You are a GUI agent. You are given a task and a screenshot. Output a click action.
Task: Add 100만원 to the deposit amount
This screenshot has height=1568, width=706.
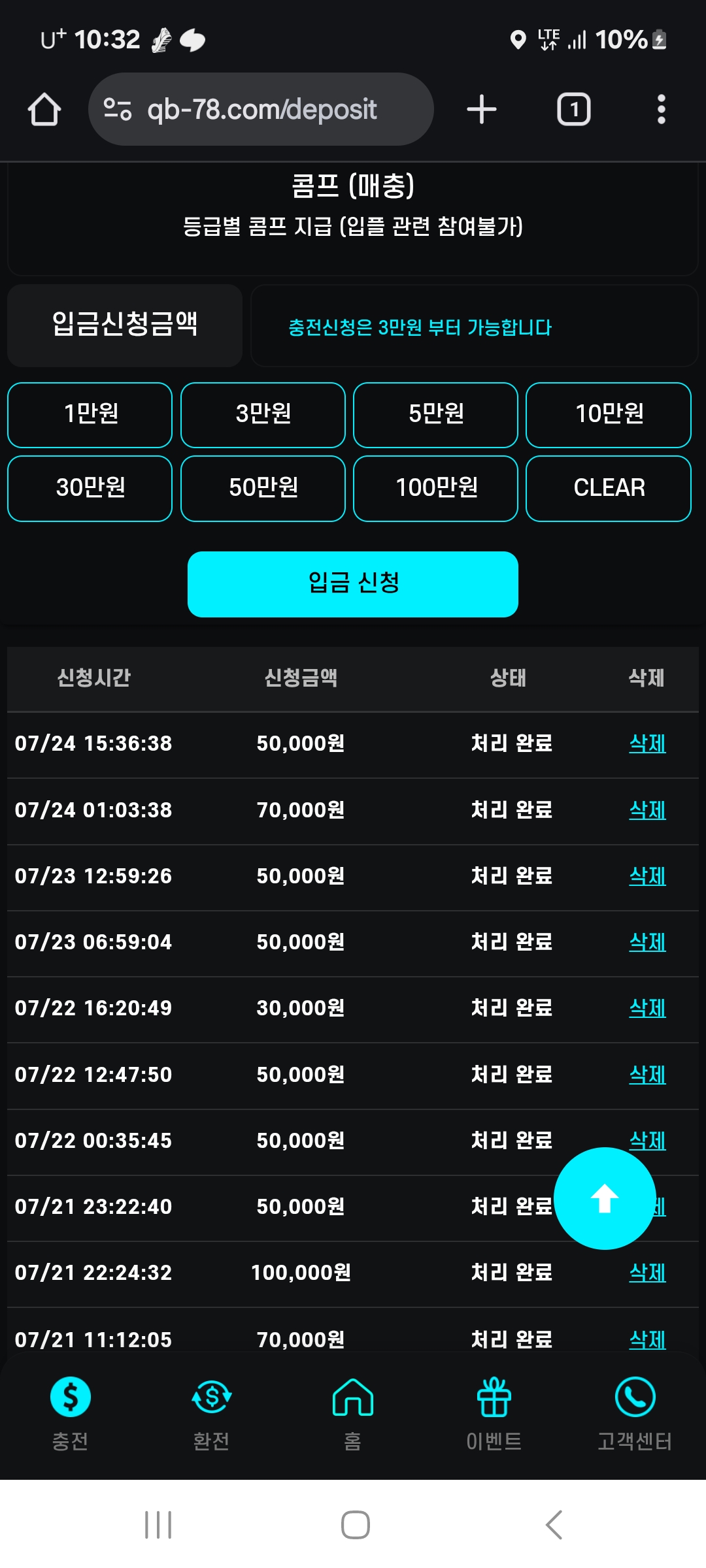coord(435,489)
